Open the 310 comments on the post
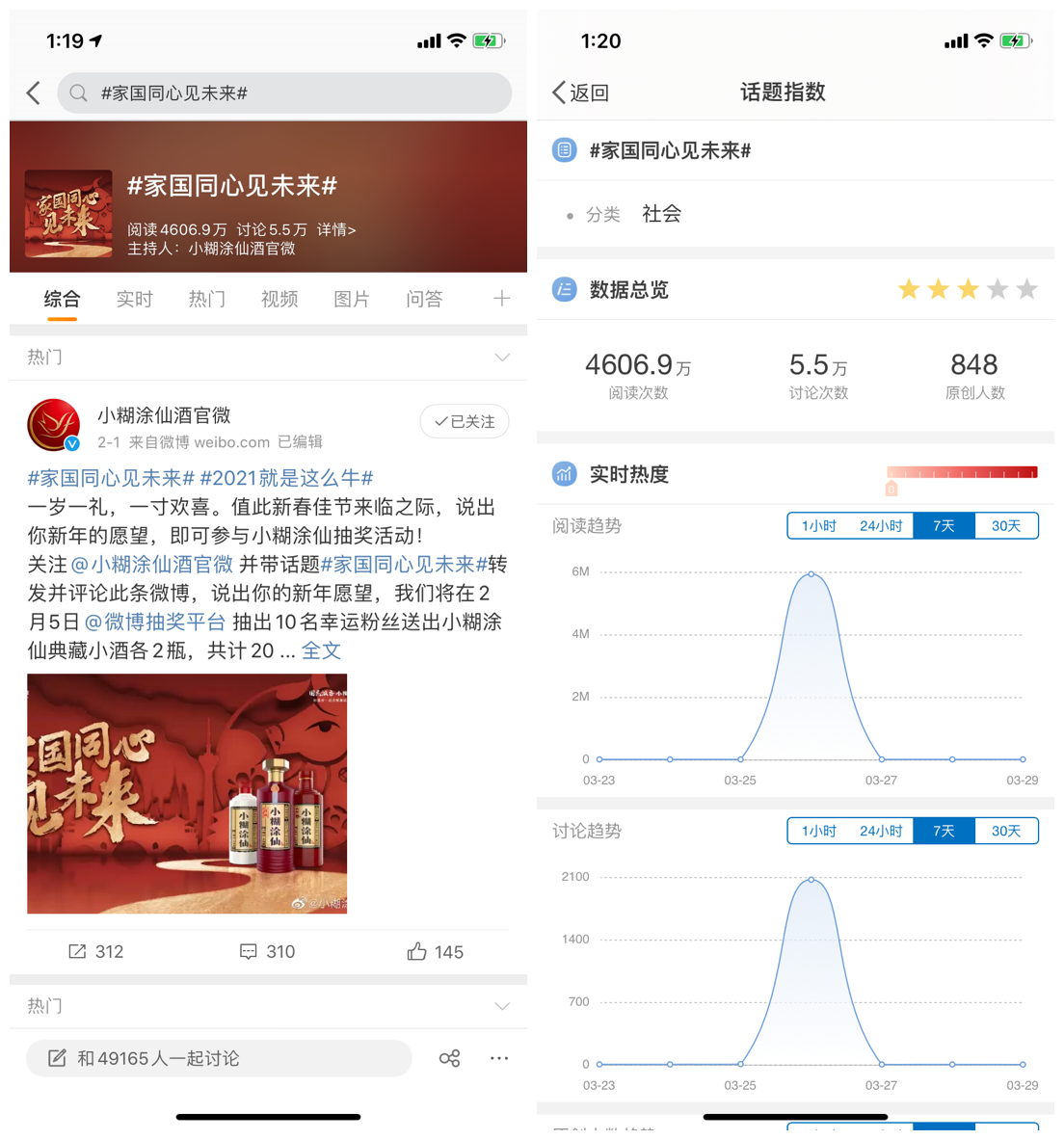Screen dimensions: 1064x1140 267,951
